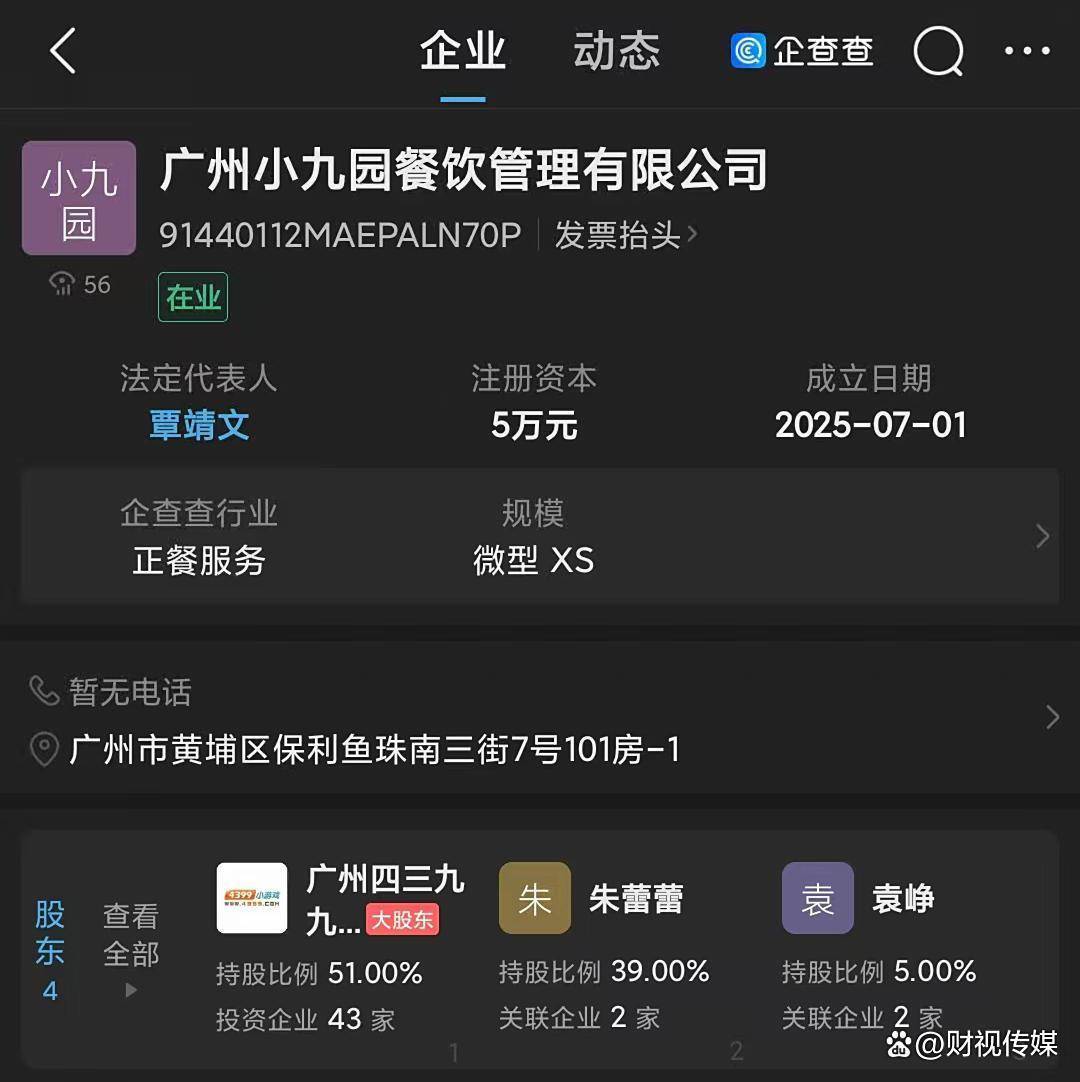Open the 4399小游戏 shareholder thumbnail
The width and height of the screenshot is (1080, 1082).
coord(252,897)
